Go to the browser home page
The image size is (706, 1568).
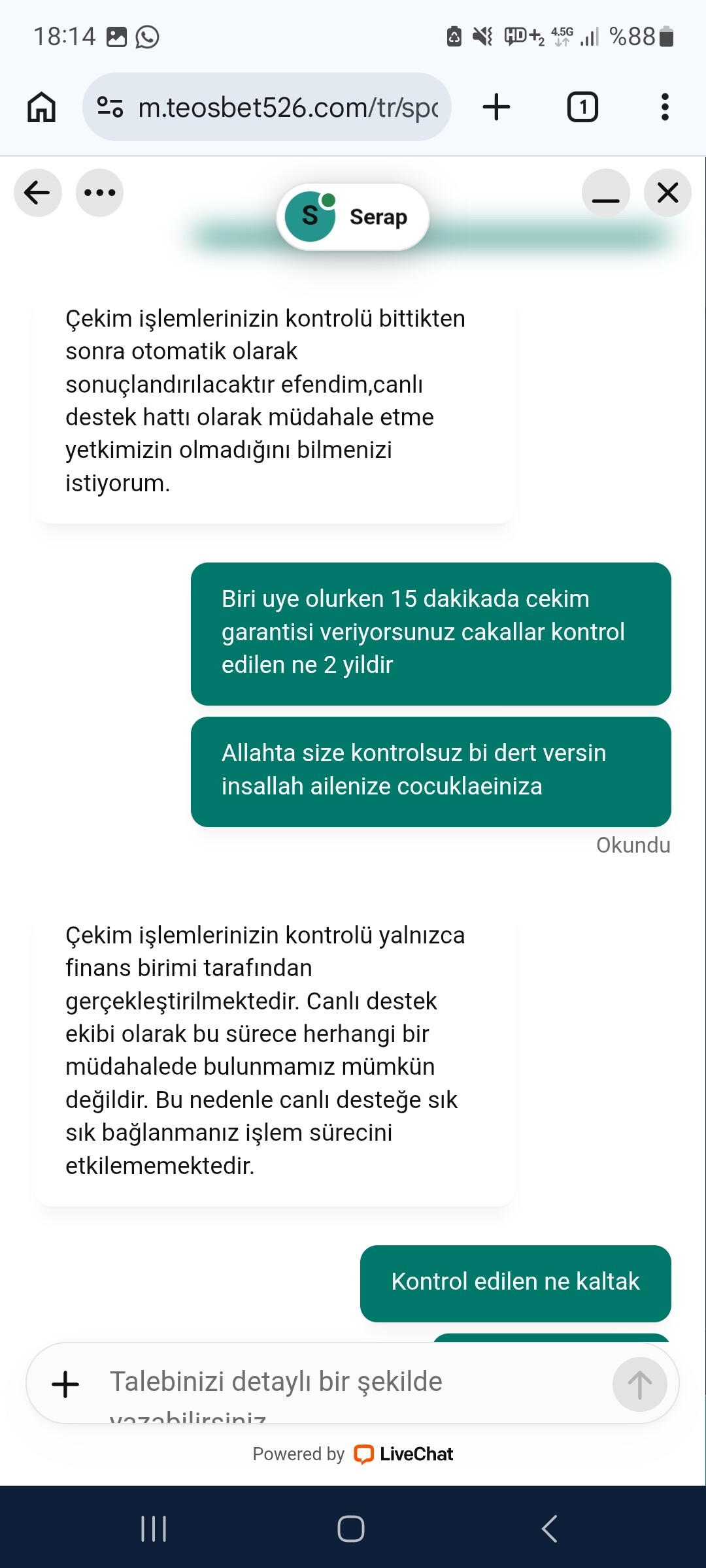42,107
